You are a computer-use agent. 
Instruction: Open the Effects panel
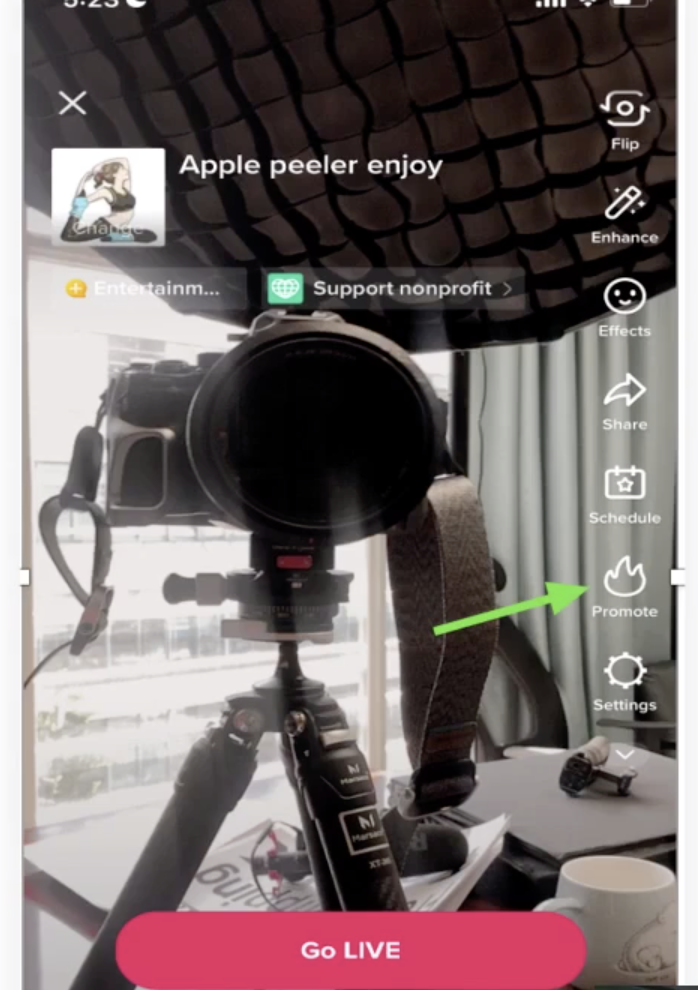(x=624, y=307)
